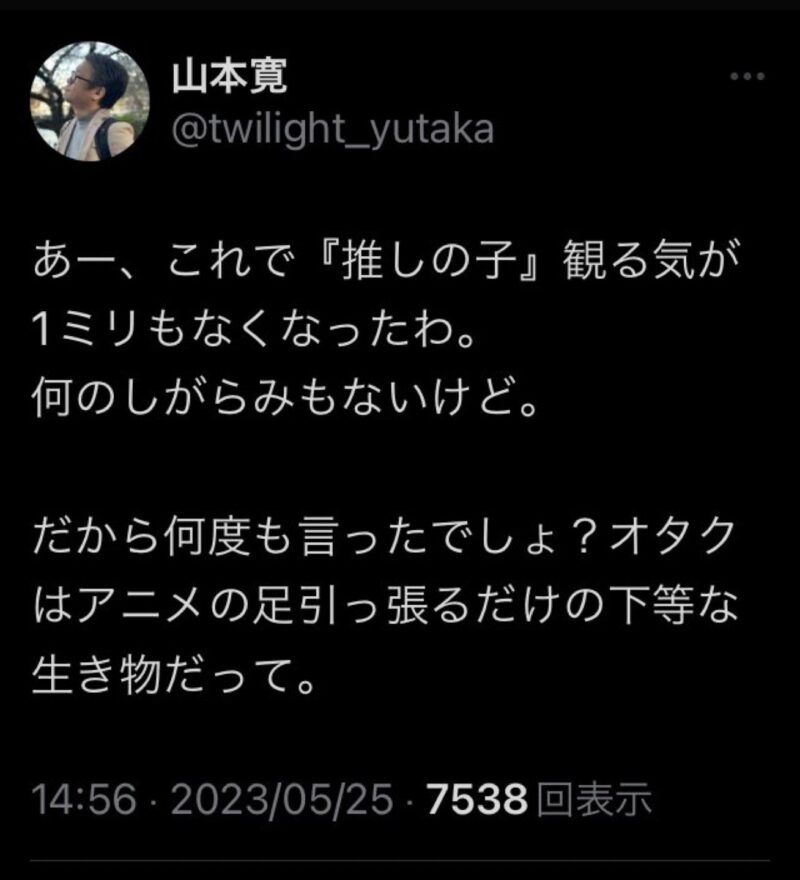
Task: View the 7538 回表示 view count details
Action: (x=539, y=800)
